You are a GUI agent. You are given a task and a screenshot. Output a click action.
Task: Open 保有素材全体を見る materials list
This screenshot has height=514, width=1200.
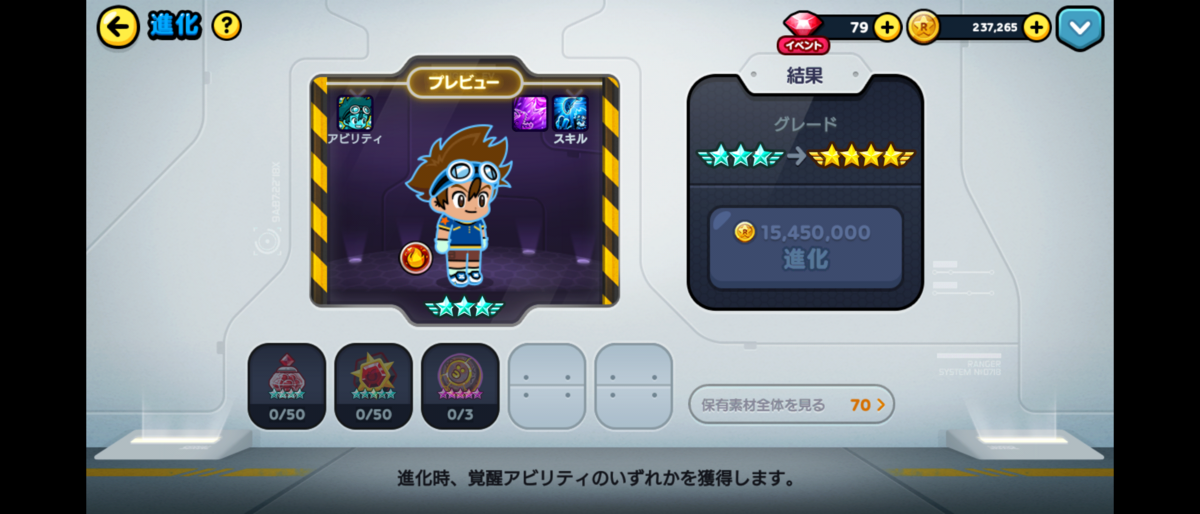[x=791, y=405]
